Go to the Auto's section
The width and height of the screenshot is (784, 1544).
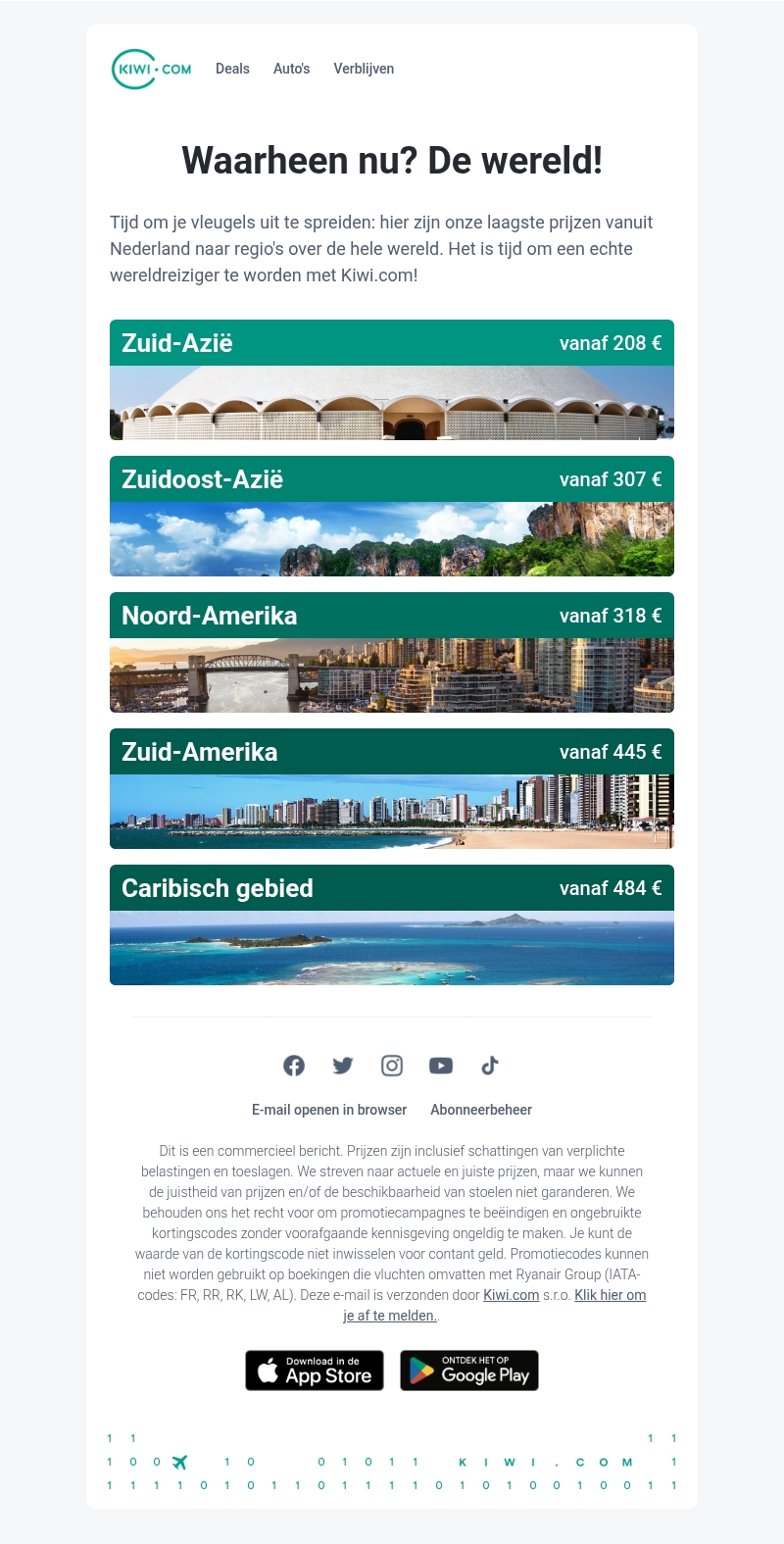tap(291, 69)
